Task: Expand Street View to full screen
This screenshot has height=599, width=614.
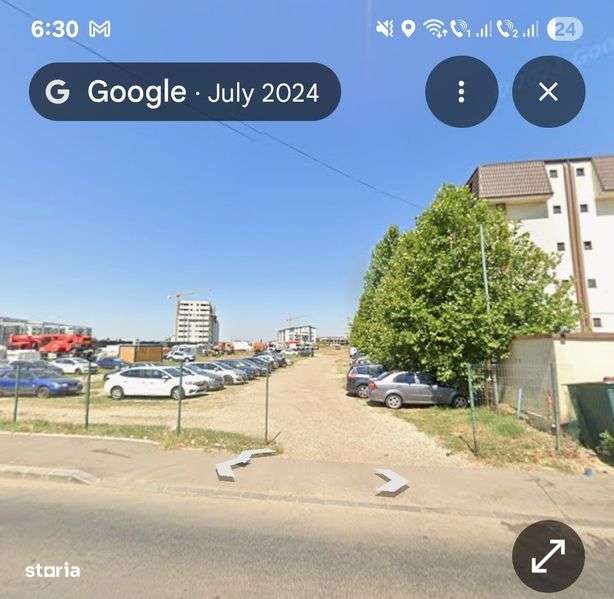Action: 548,556
